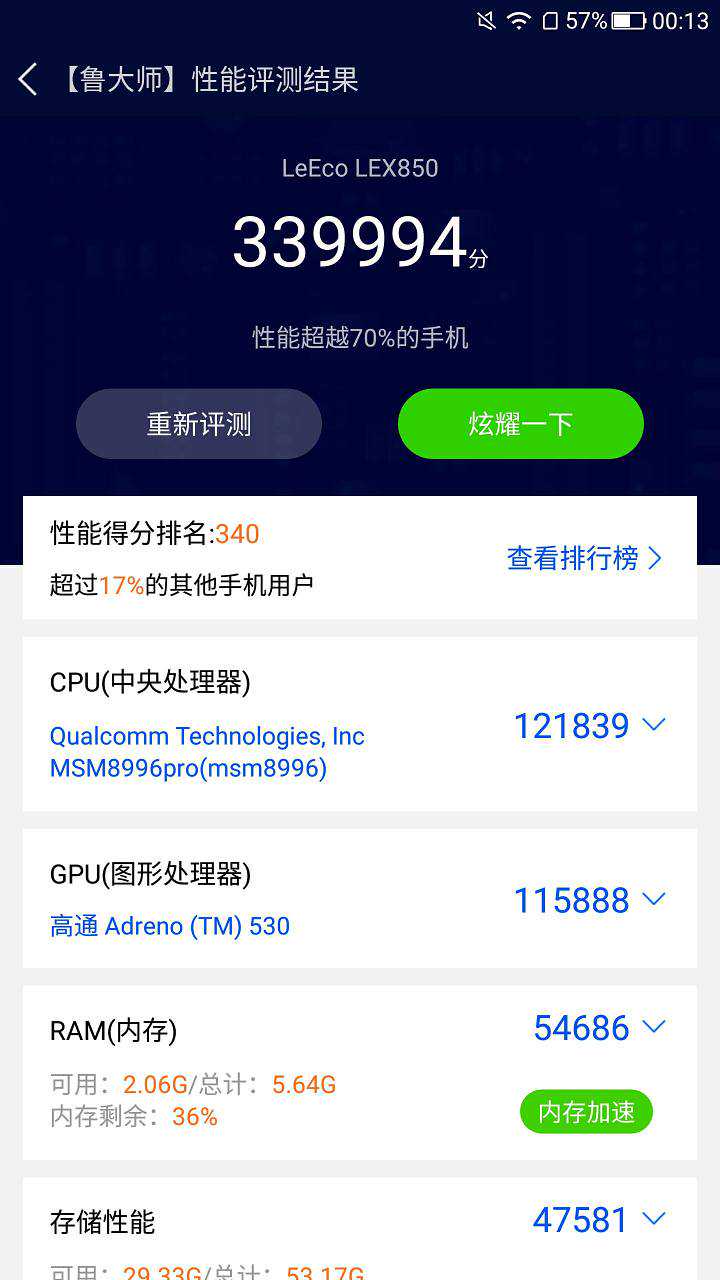Go back using the top-left arrow
Viewport: 720px width, 1280px height.
click(x=28, y=80)
